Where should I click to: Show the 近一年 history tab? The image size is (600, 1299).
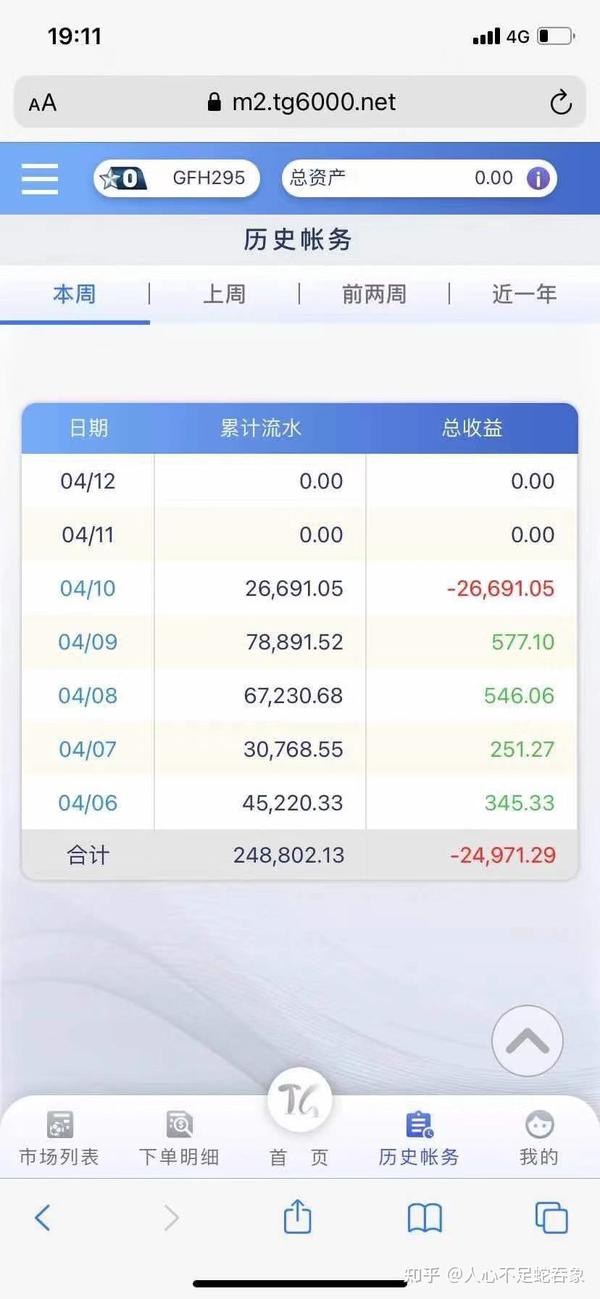524,294
